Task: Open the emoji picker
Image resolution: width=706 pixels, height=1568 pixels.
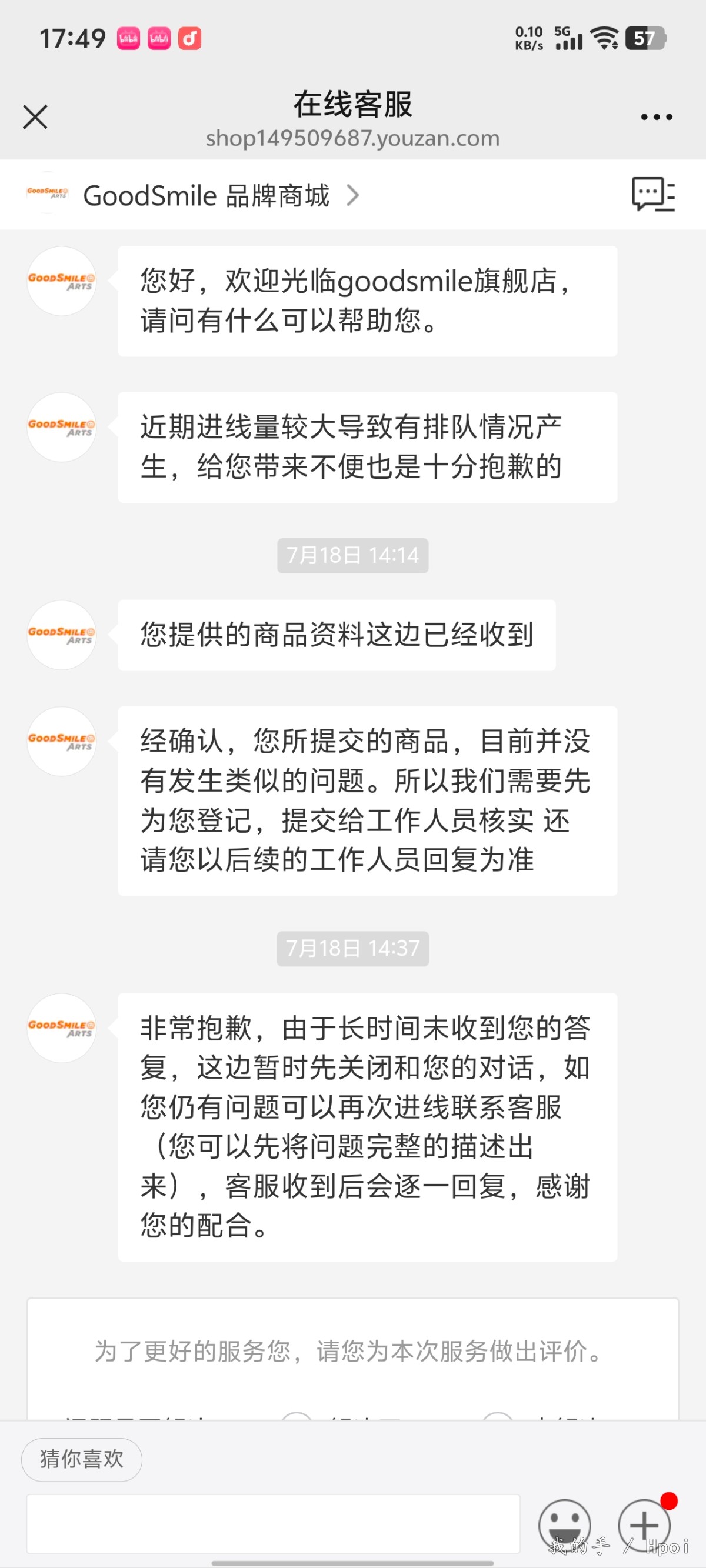Action: (564, 1525)
